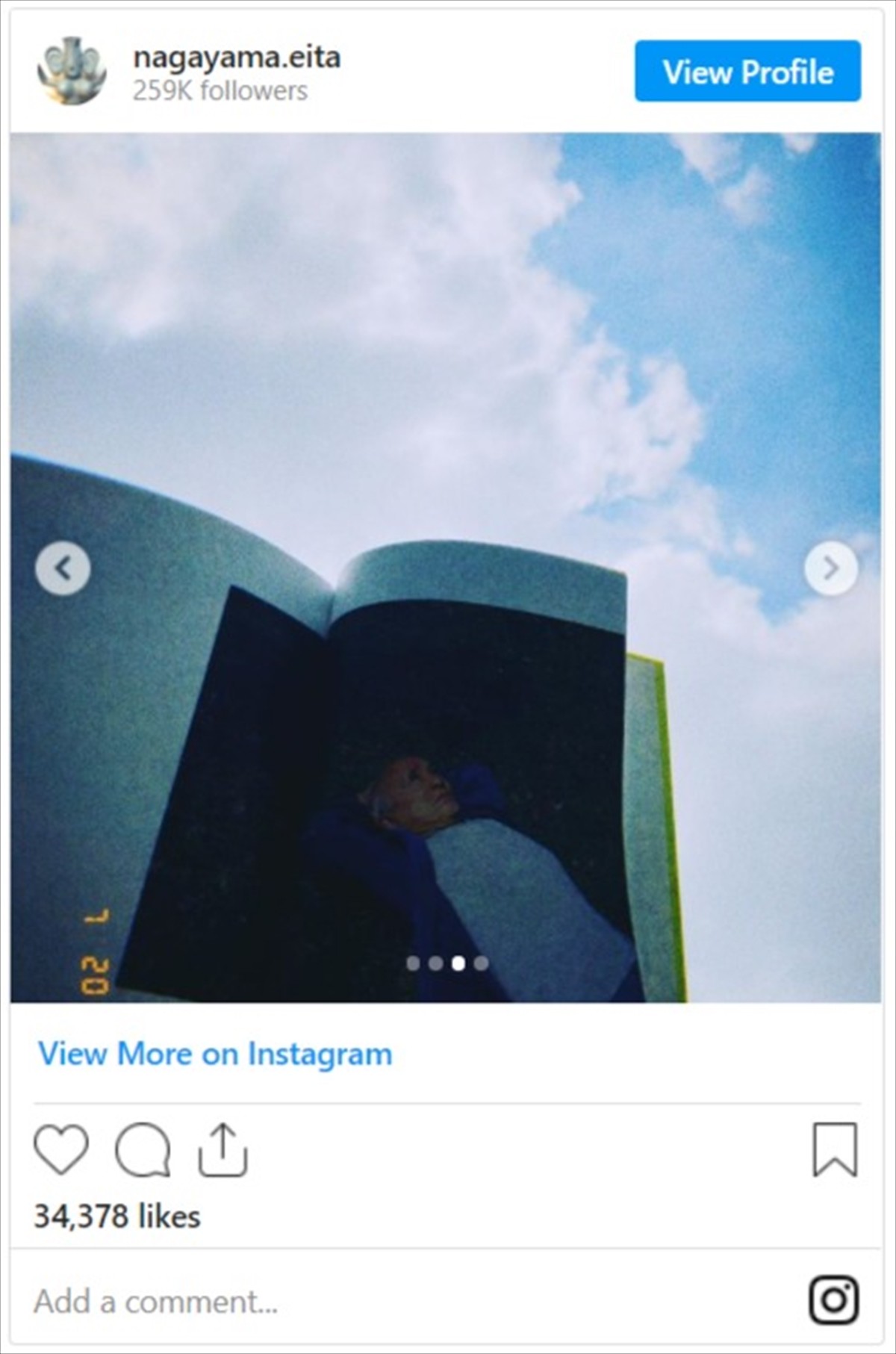Bookmark this post
Screen dimensions: 896x1354
pos(835,1149)
